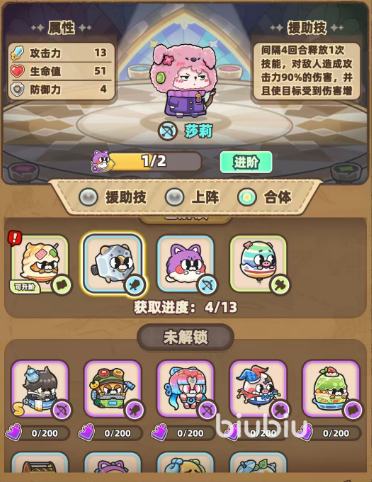Tap the green 进阶 button
Screen dimensions: 372x482
tap(246, 162)
